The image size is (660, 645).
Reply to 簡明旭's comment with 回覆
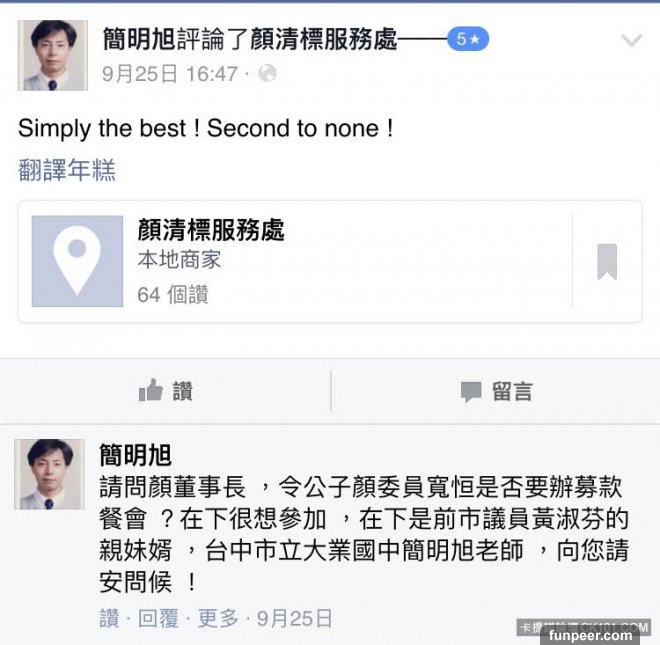coord(156,618)
